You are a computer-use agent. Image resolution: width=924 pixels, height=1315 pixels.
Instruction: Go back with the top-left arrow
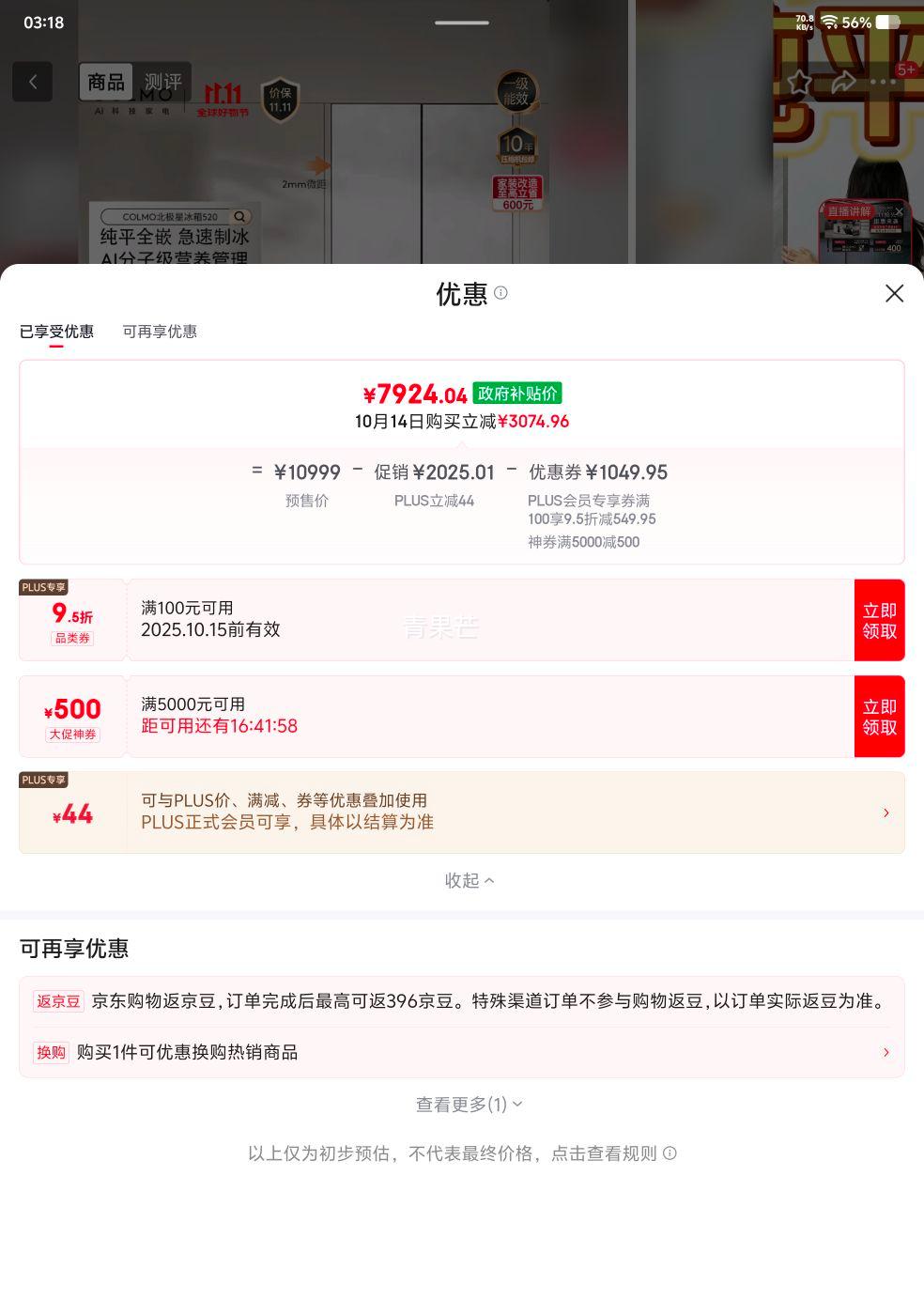pyautogui.click(x=33, y=82)
